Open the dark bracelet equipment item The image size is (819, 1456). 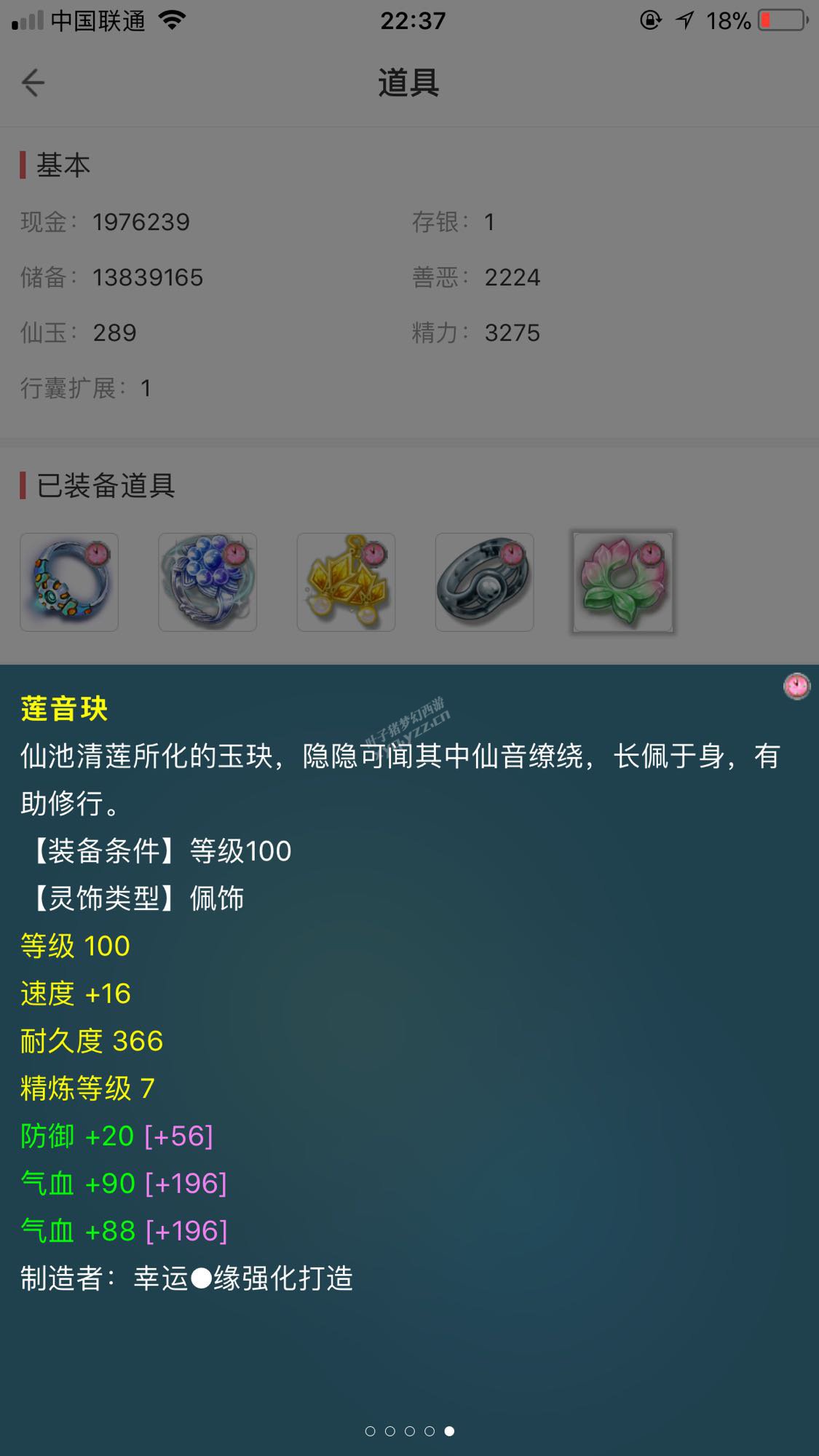tap(484, 582)
